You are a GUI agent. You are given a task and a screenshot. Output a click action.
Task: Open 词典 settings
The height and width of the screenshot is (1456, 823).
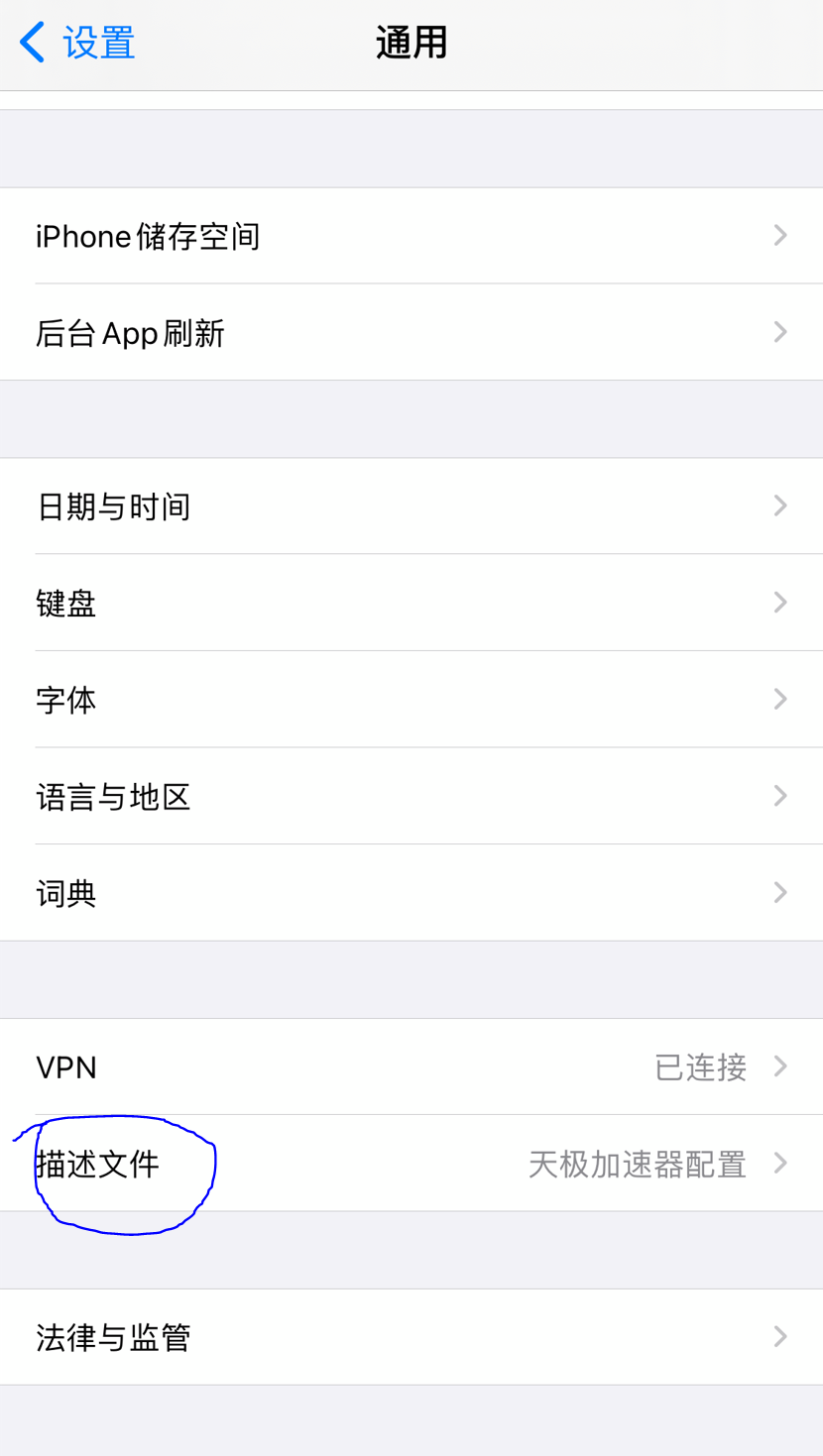click(x=411, y=893)
